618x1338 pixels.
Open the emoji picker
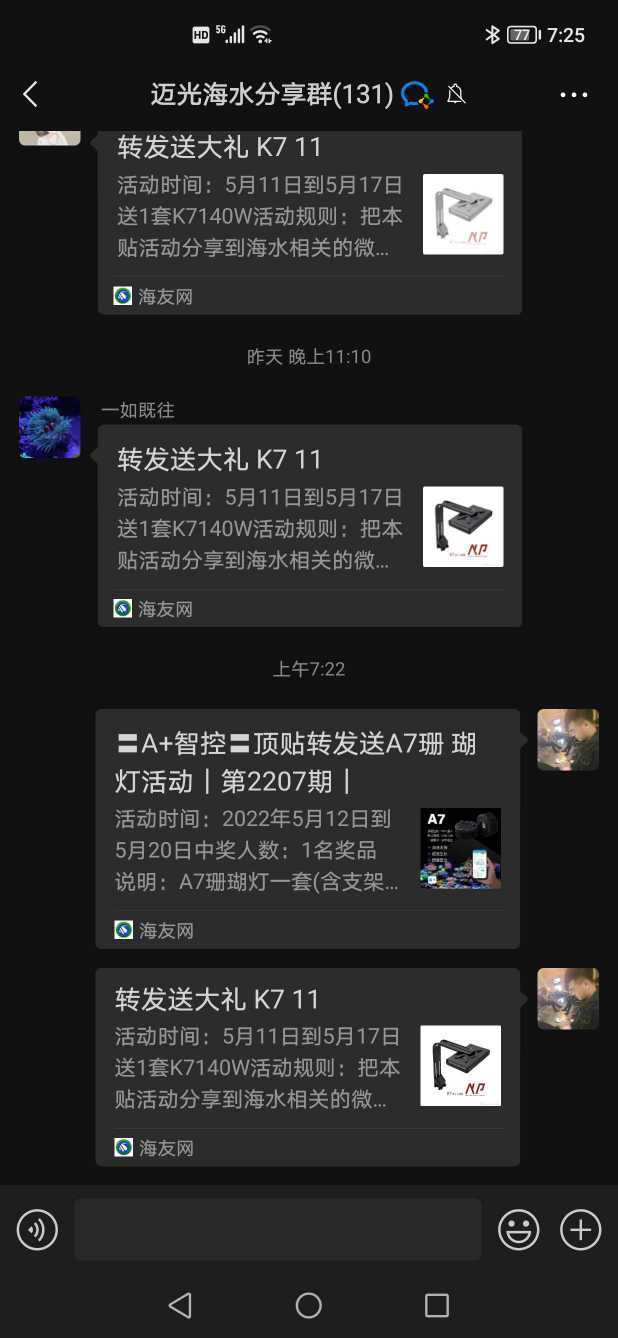tap(519, 1229)
